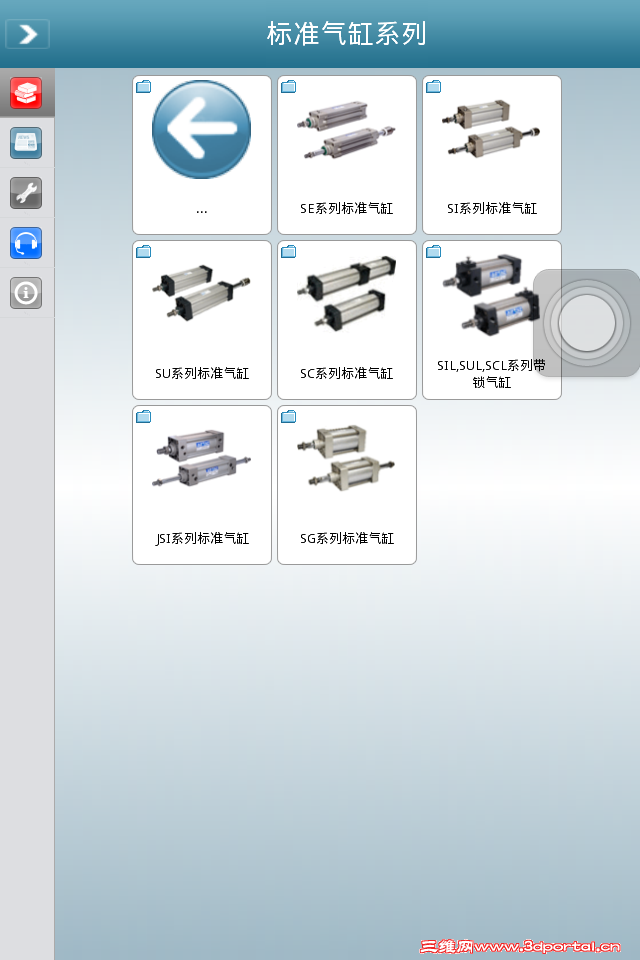Tap the floating assistive touch button
640x960 pixels.
[587, 323]
